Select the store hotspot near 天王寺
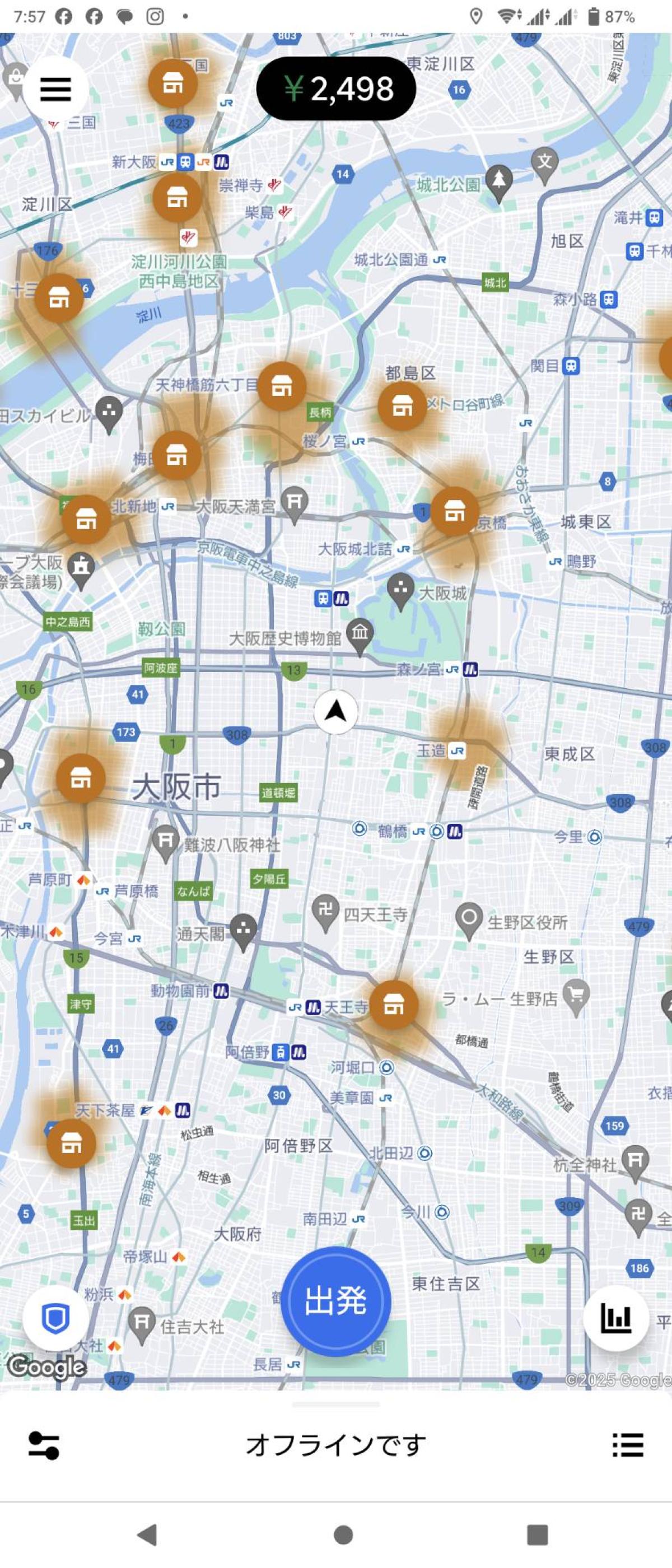The height and width of the screenshot is (1568, 672). coord(394,1005)
